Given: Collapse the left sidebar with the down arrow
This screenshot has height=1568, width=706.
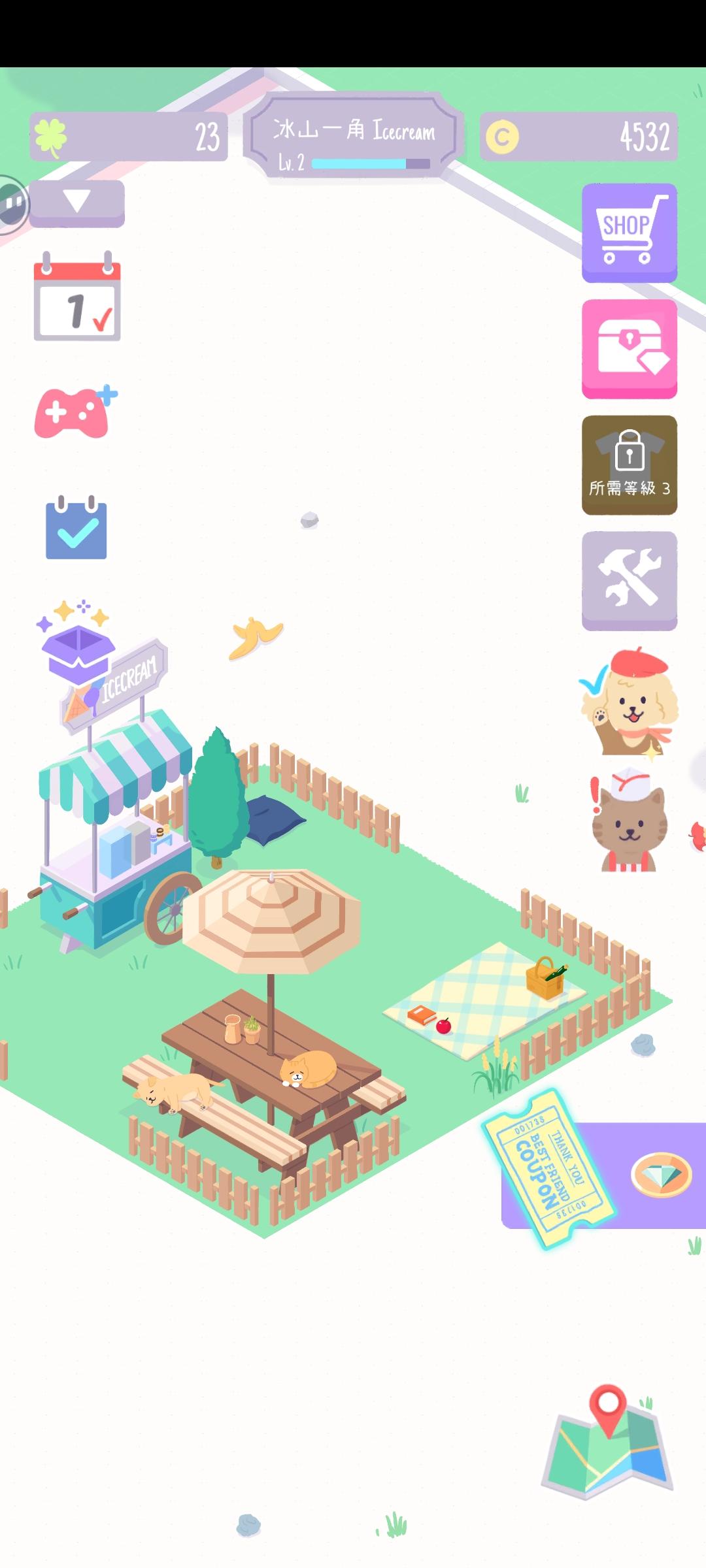Looking at the screenshot, I should click(x=78, y=203).
